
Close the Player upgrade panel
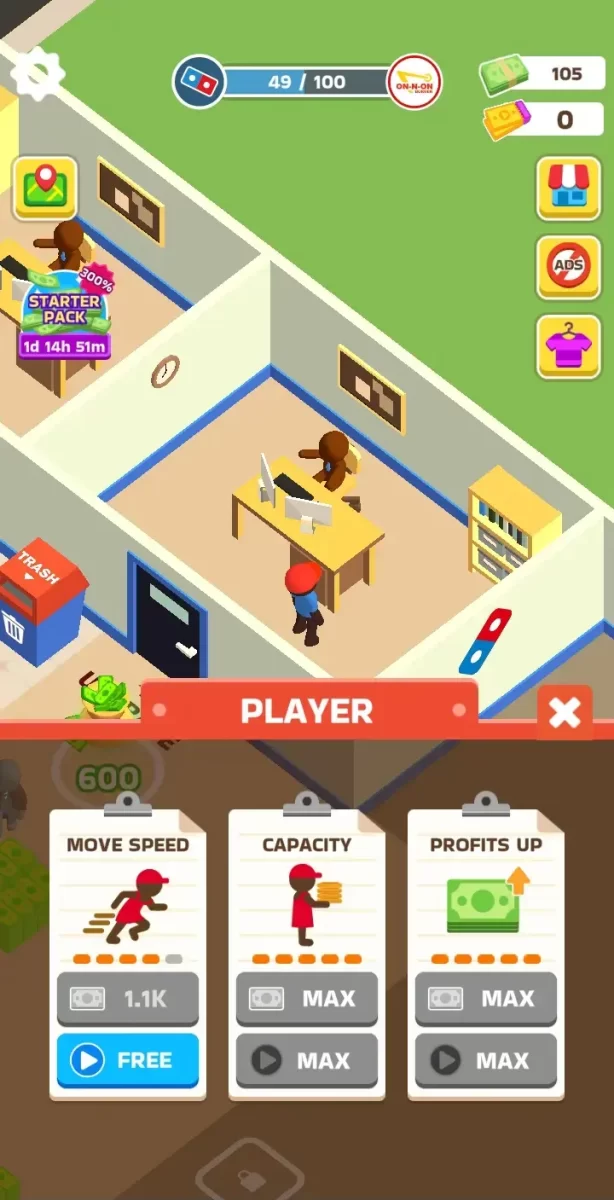(x=565, y=712)
